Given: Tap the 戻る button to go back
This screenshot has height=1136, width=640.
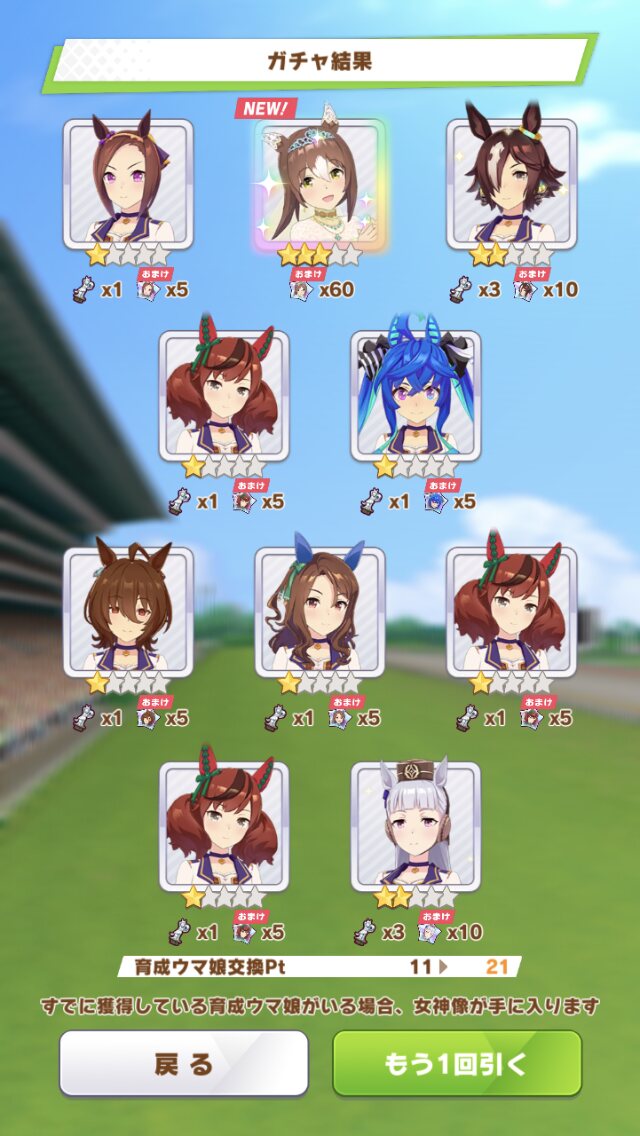Looking at the screenshot, I should (183, 1064).
